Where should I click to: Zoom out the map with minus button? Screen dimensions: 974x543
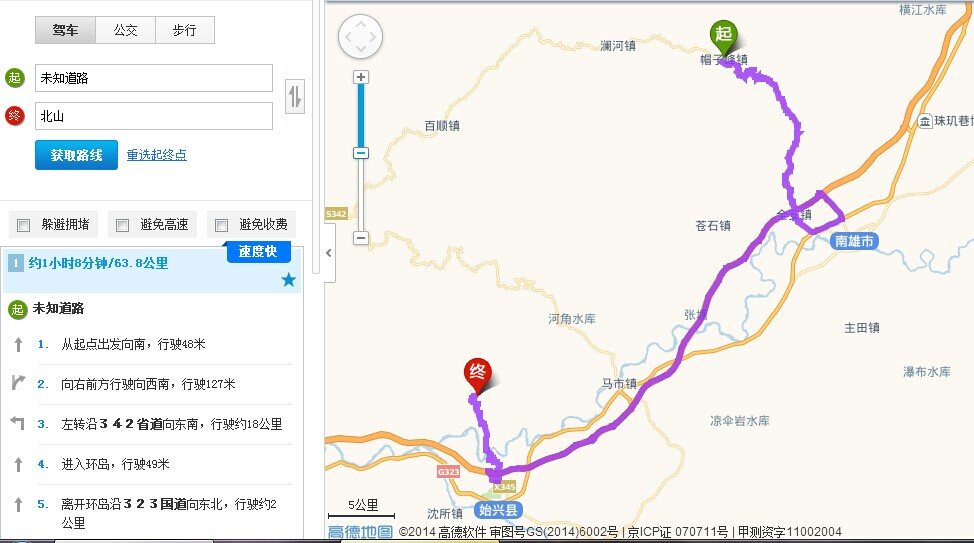click(x=361, y=238)
